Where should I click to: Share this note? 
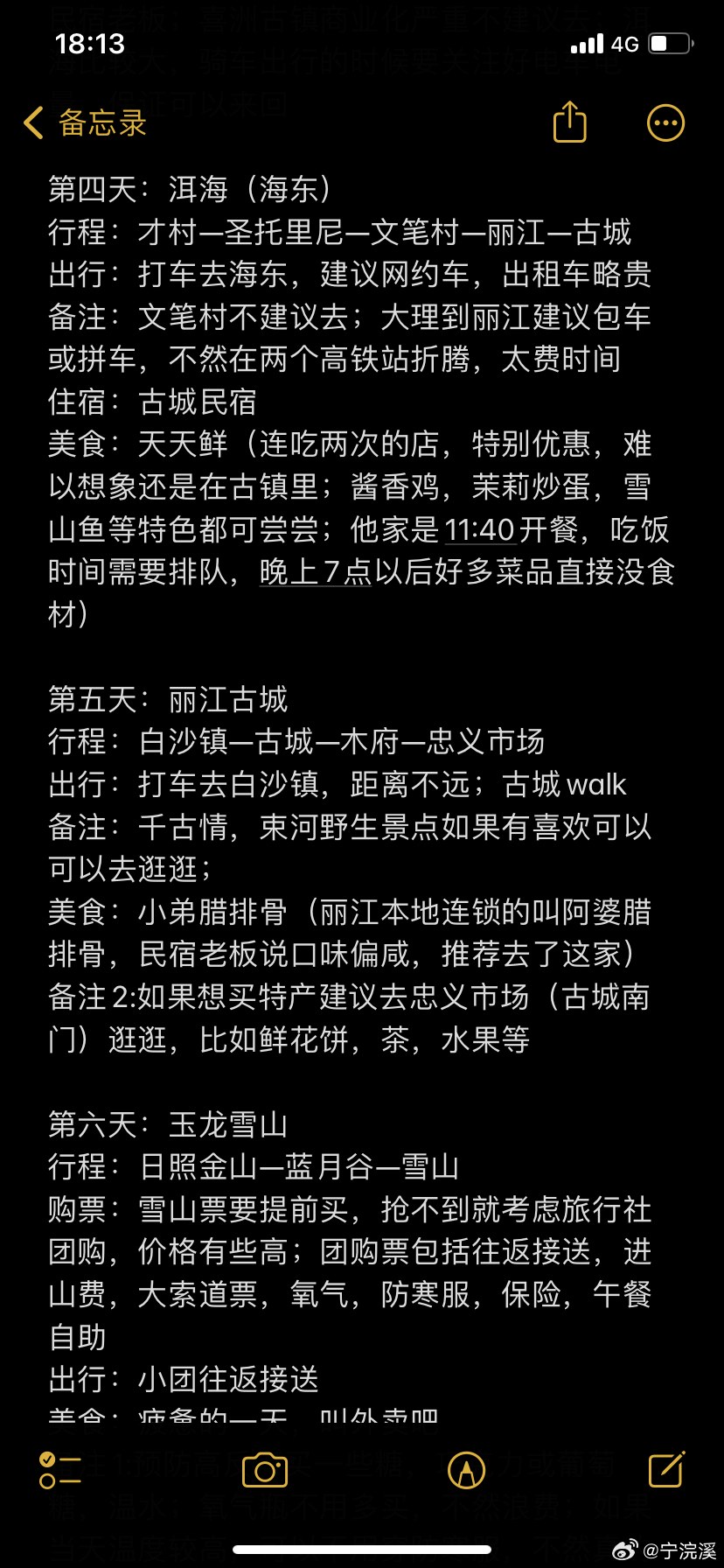[x=570, y=122]
